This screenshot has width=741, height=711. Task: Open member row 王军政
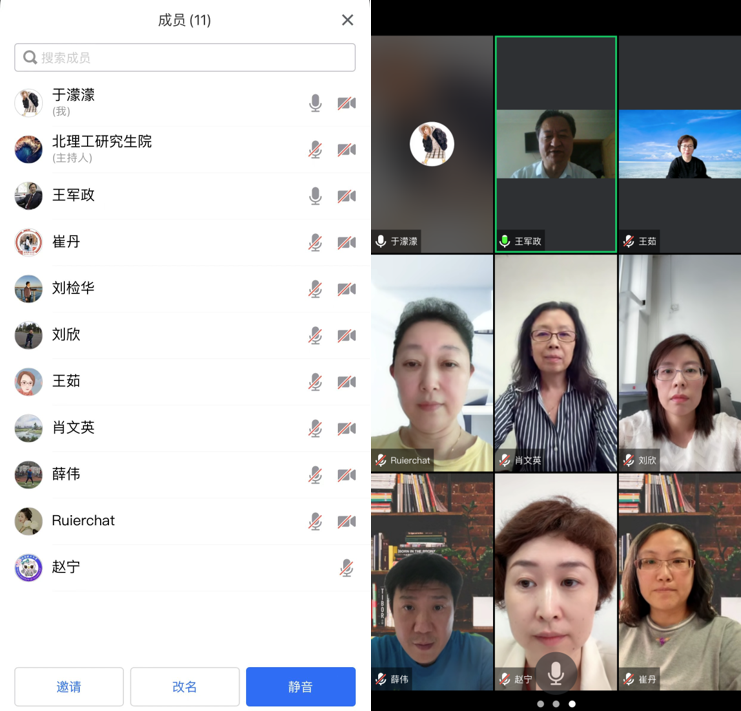tap(150, 195)
